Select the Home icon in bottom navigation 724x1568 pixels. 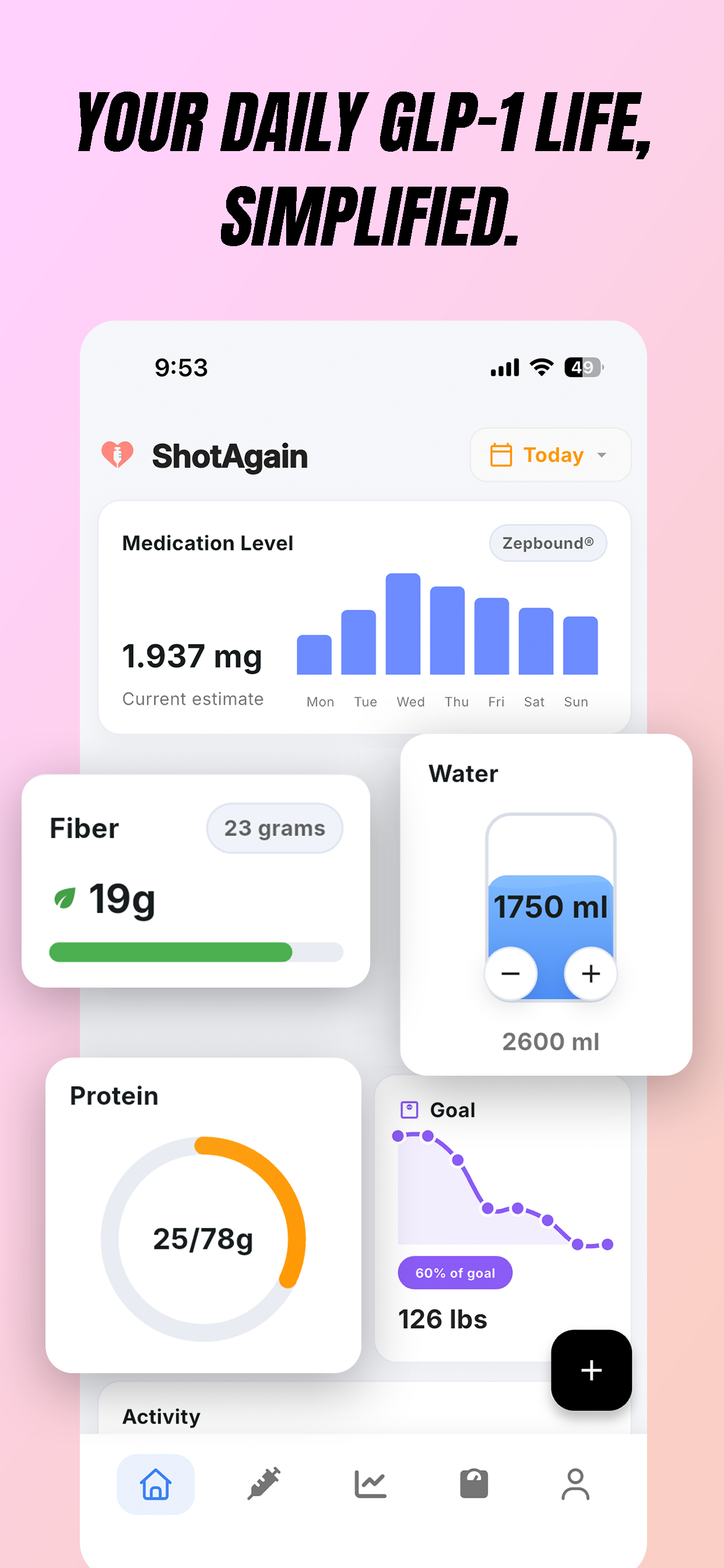156,1483
